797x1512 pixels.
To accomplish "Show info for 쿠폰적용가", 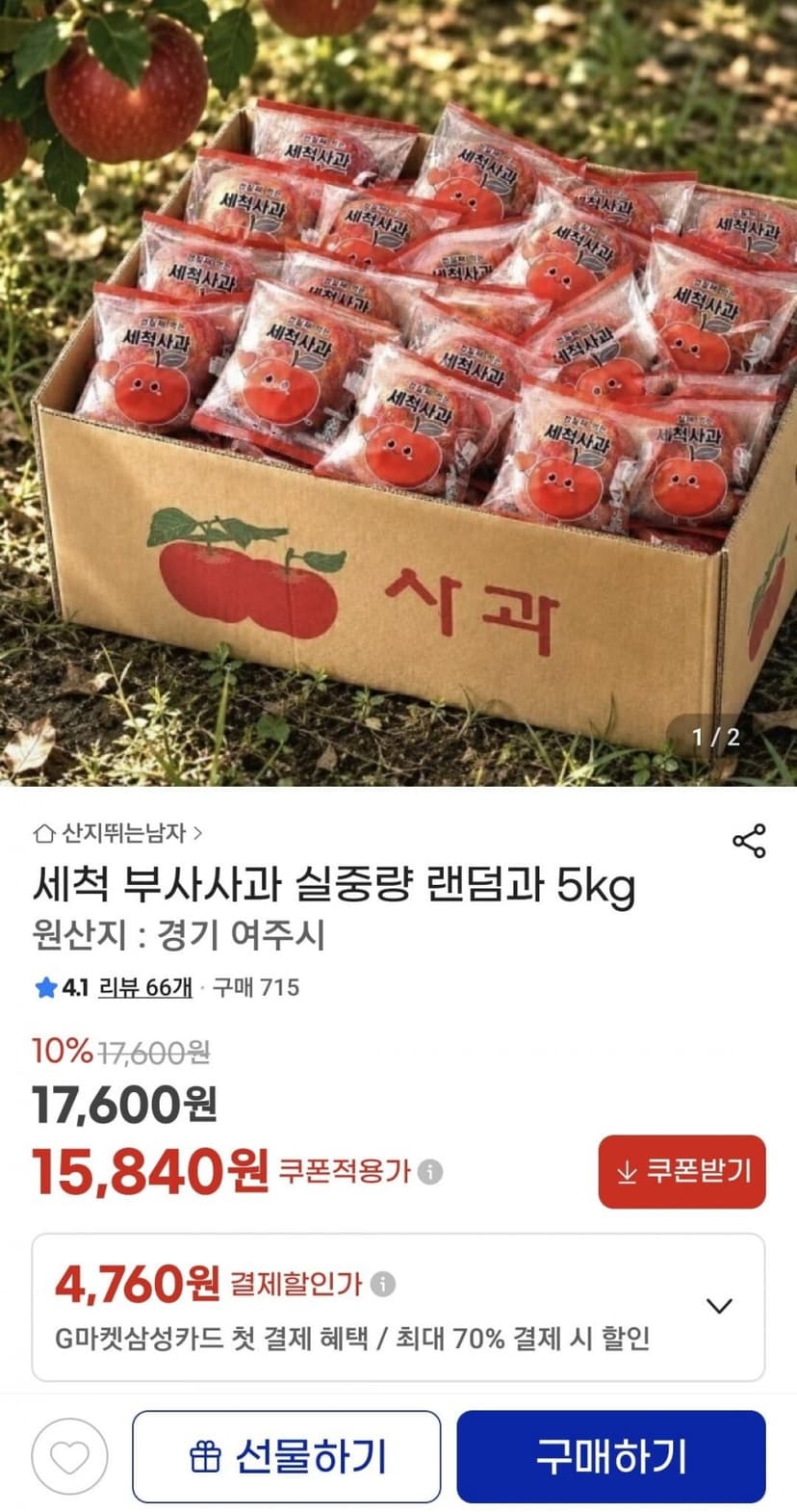I will (432, 1172).
